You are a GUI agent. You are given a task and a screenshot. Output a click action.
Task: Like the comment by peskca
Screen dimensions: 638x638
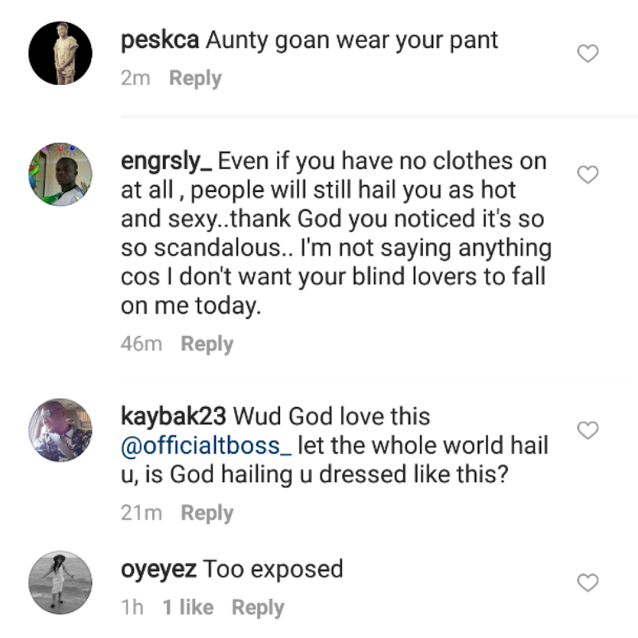[588, 54]
